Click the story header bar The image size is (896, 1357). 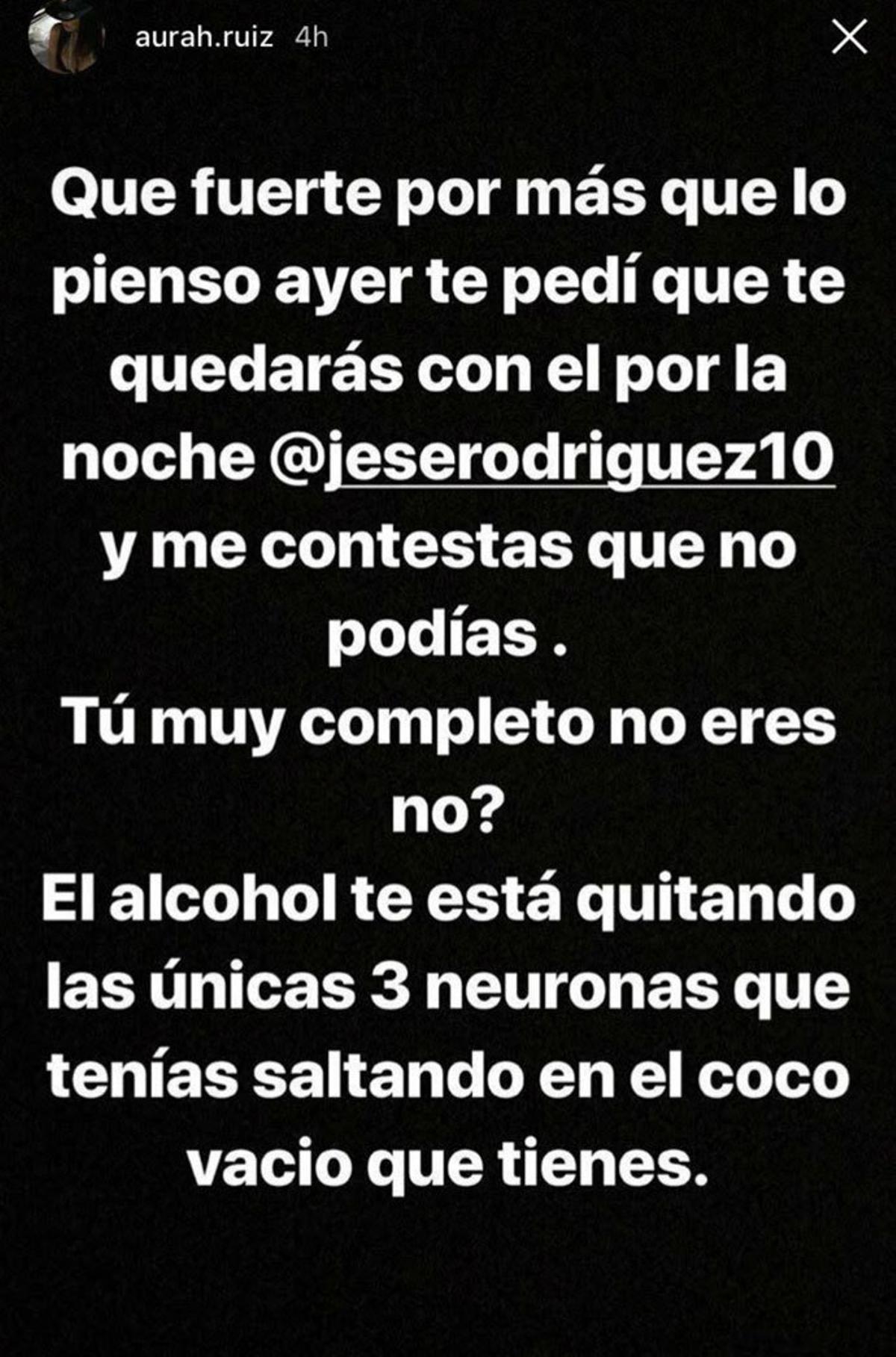click(x=448, y=37)
